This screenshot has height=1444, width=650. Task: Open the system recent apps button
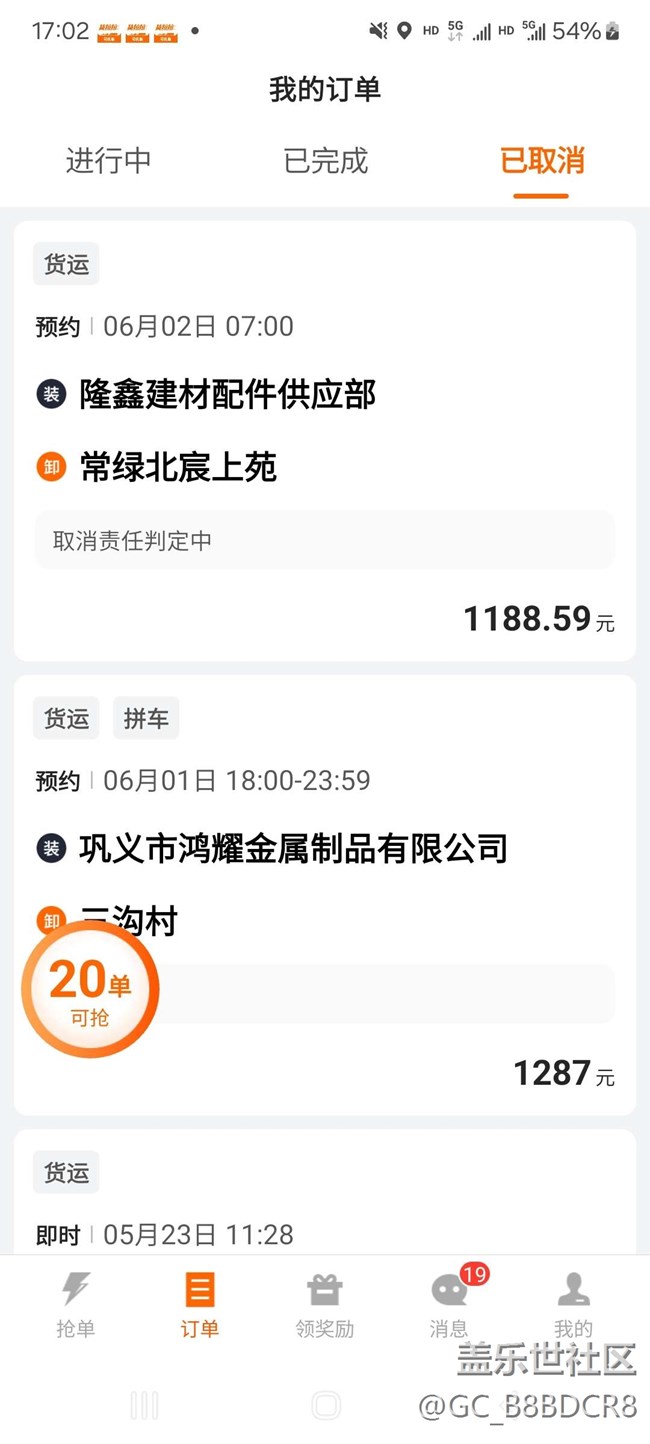tap(144, 1405)
